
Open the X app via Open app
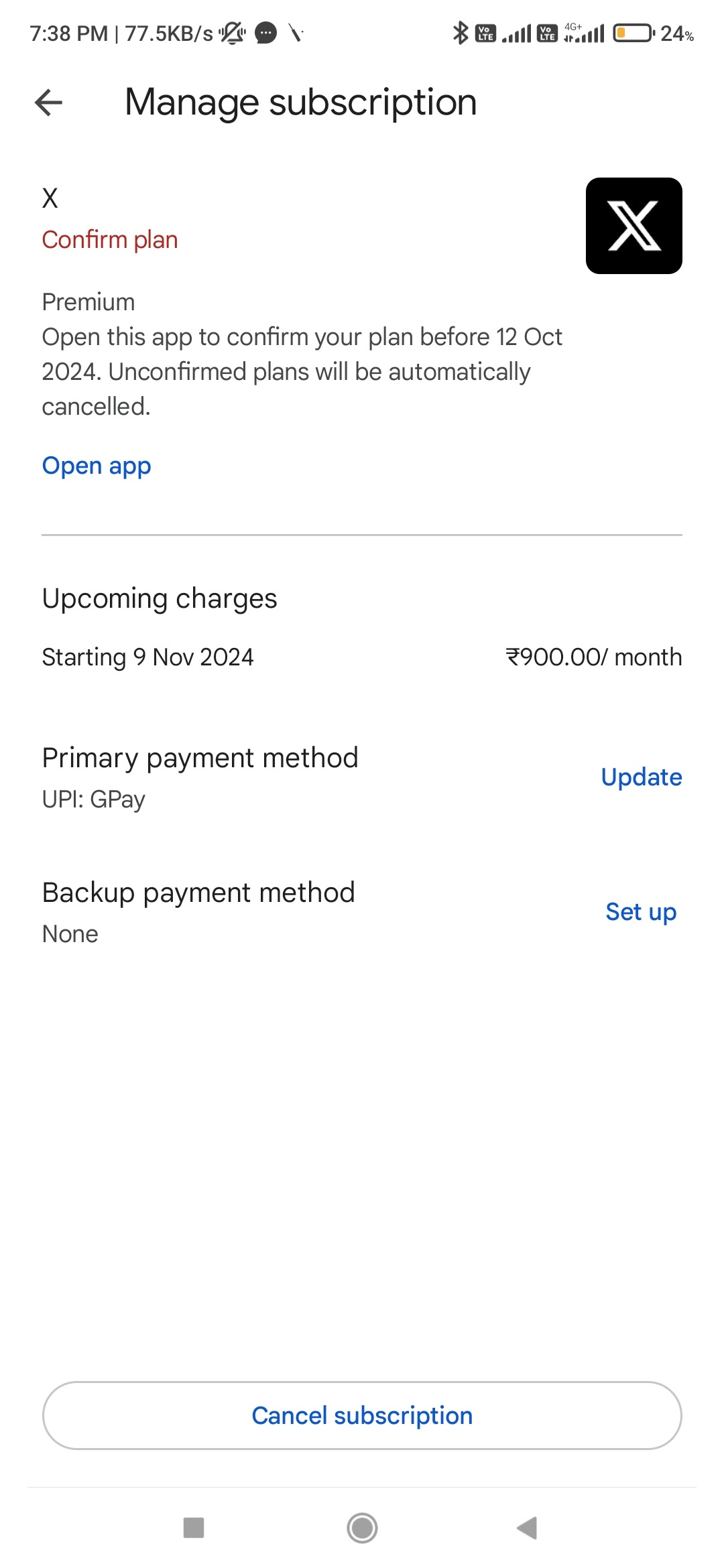tap(96, 465)
